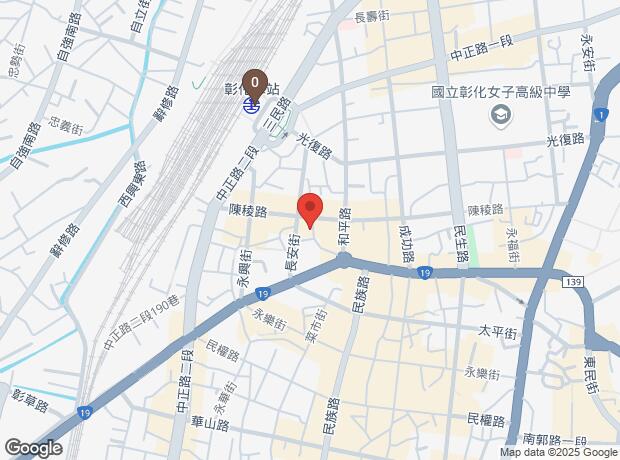This screenshot has width=620, height=460.
Task: Tap the red location pin on the map
Action: (309, 209)
